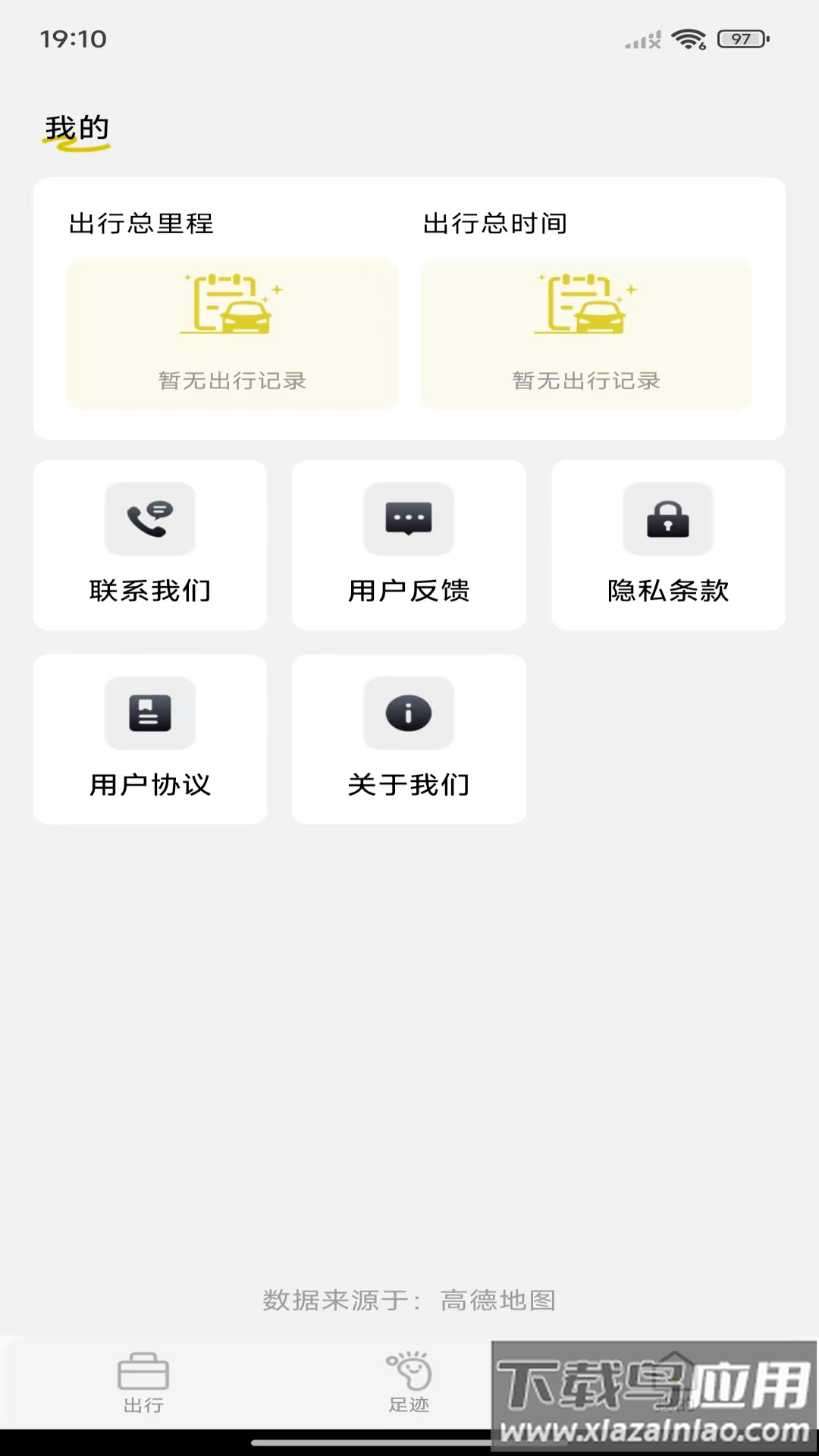Tap the 暂无出行记录 travel time placeholder
Viewport: 819px width, 1456px height.
(x=585, y=381)
